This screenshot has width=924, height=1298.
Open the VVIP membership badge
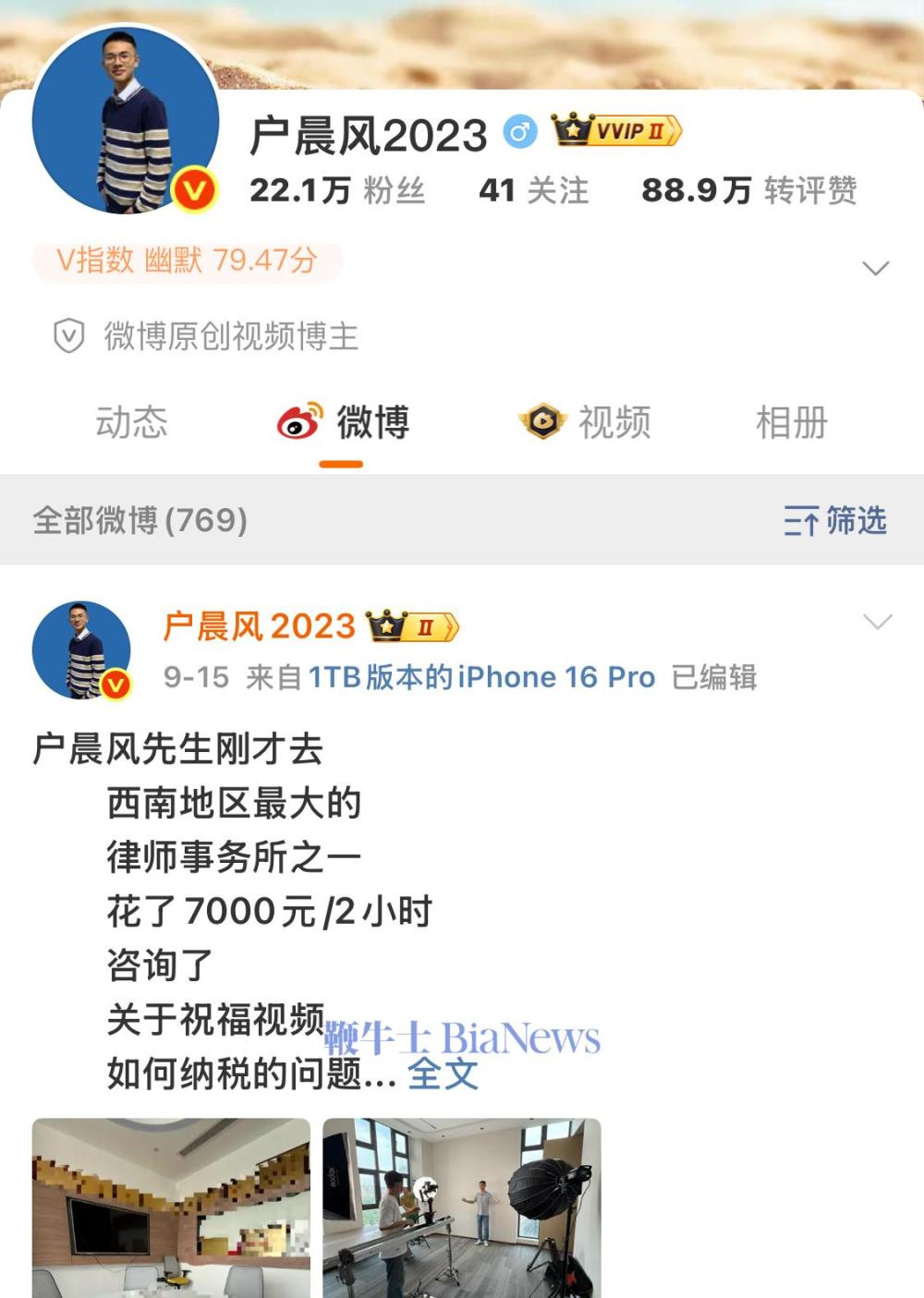[x=616, y=131]
